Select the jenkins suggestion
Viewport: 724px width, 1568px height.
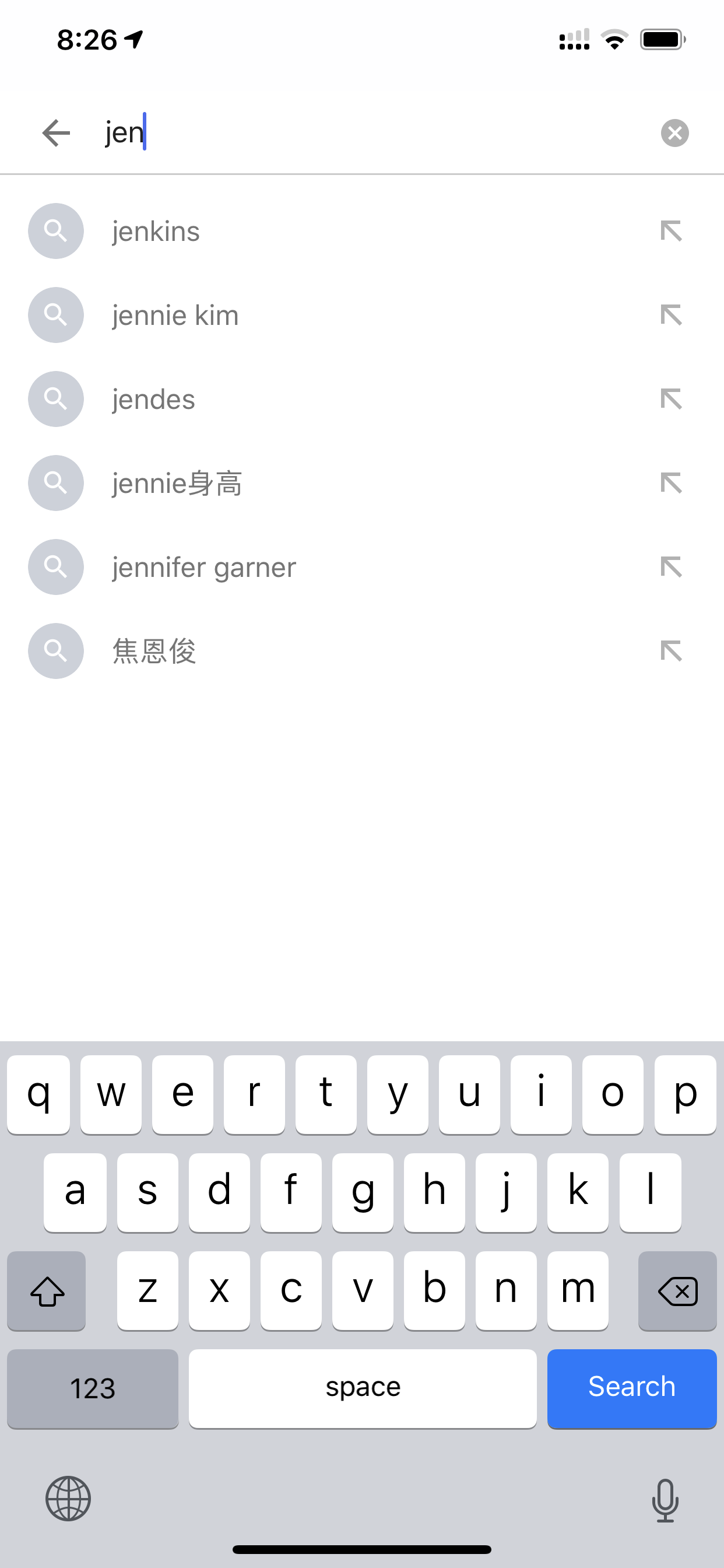tap(362, 232)
